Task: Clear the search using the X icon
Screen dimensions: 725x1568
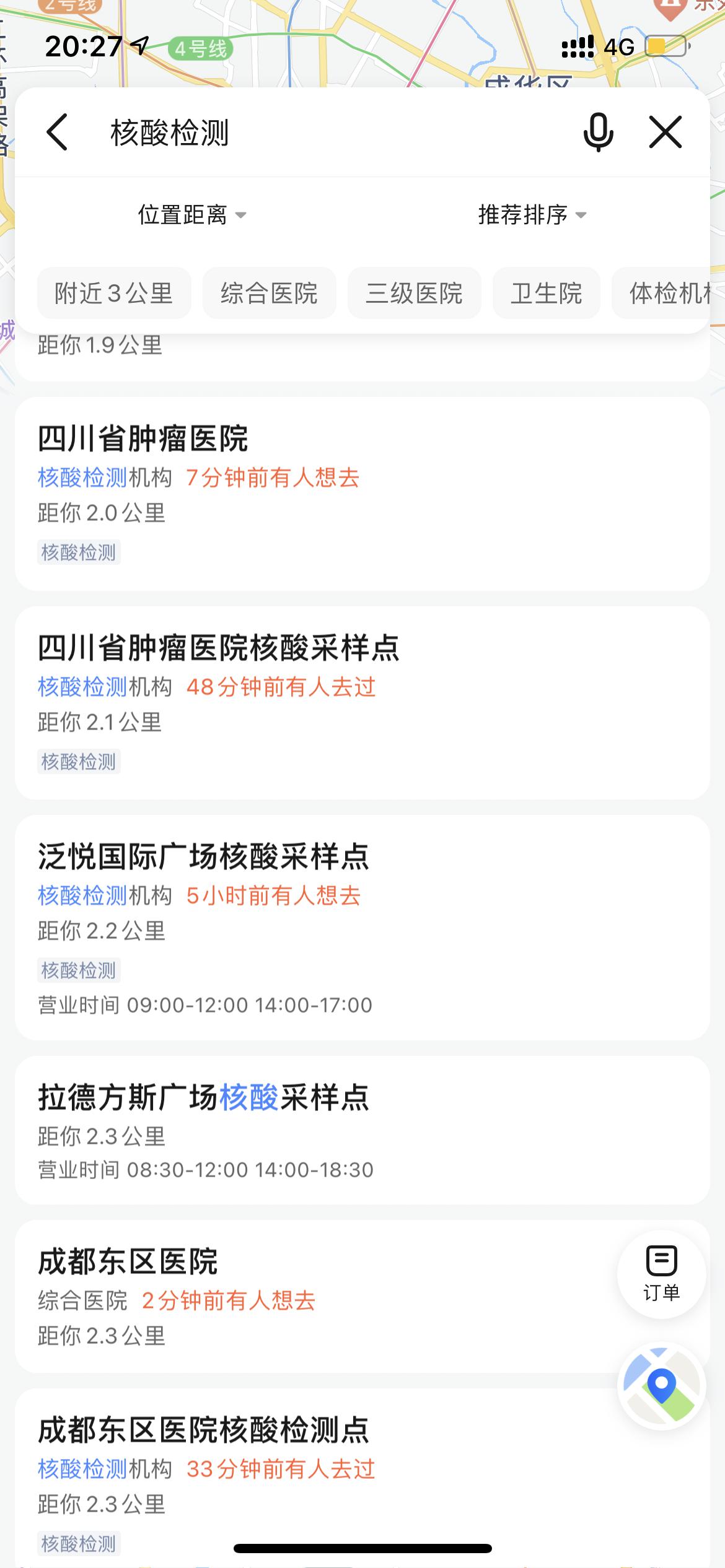Action: [664, 132]
